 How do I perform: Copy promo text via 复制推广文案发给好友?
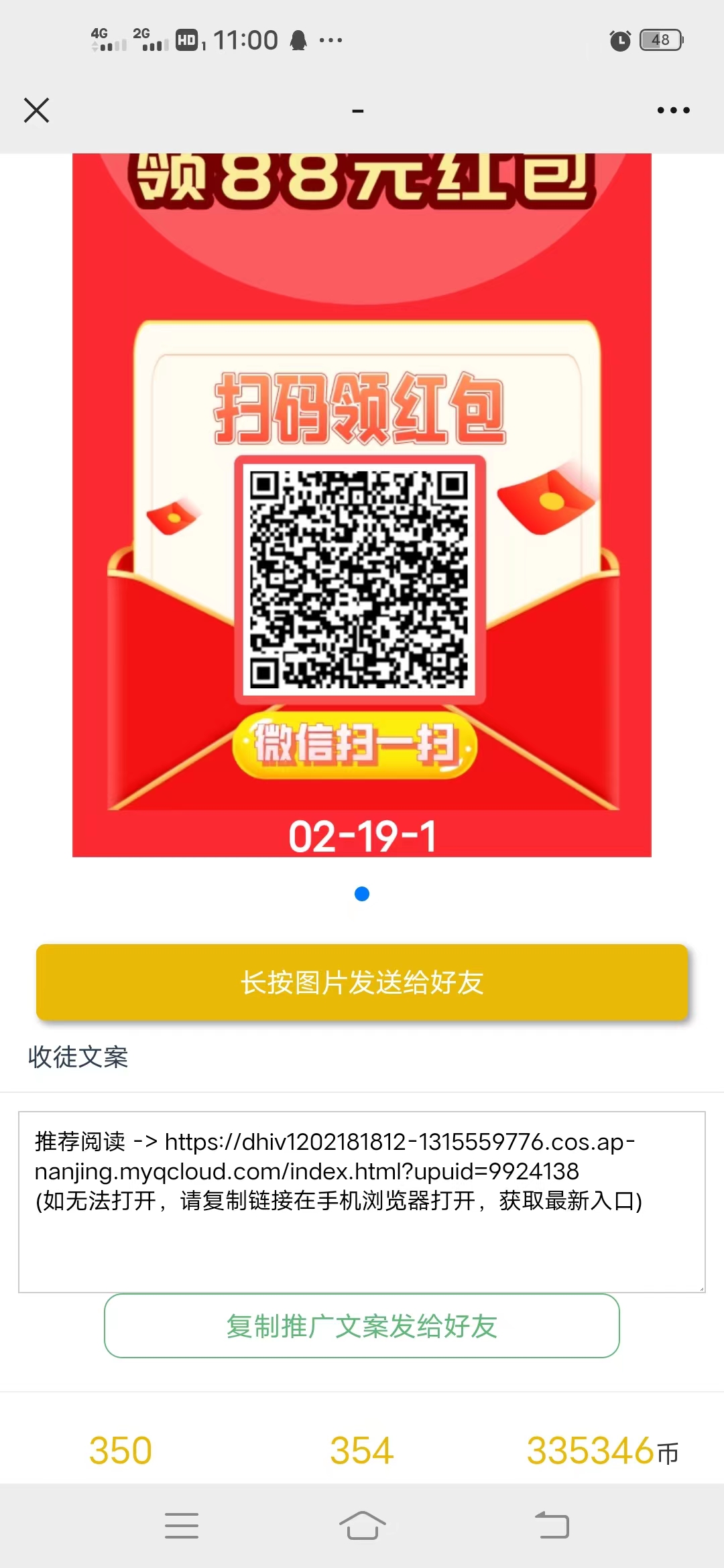(x=362, y=1326)
